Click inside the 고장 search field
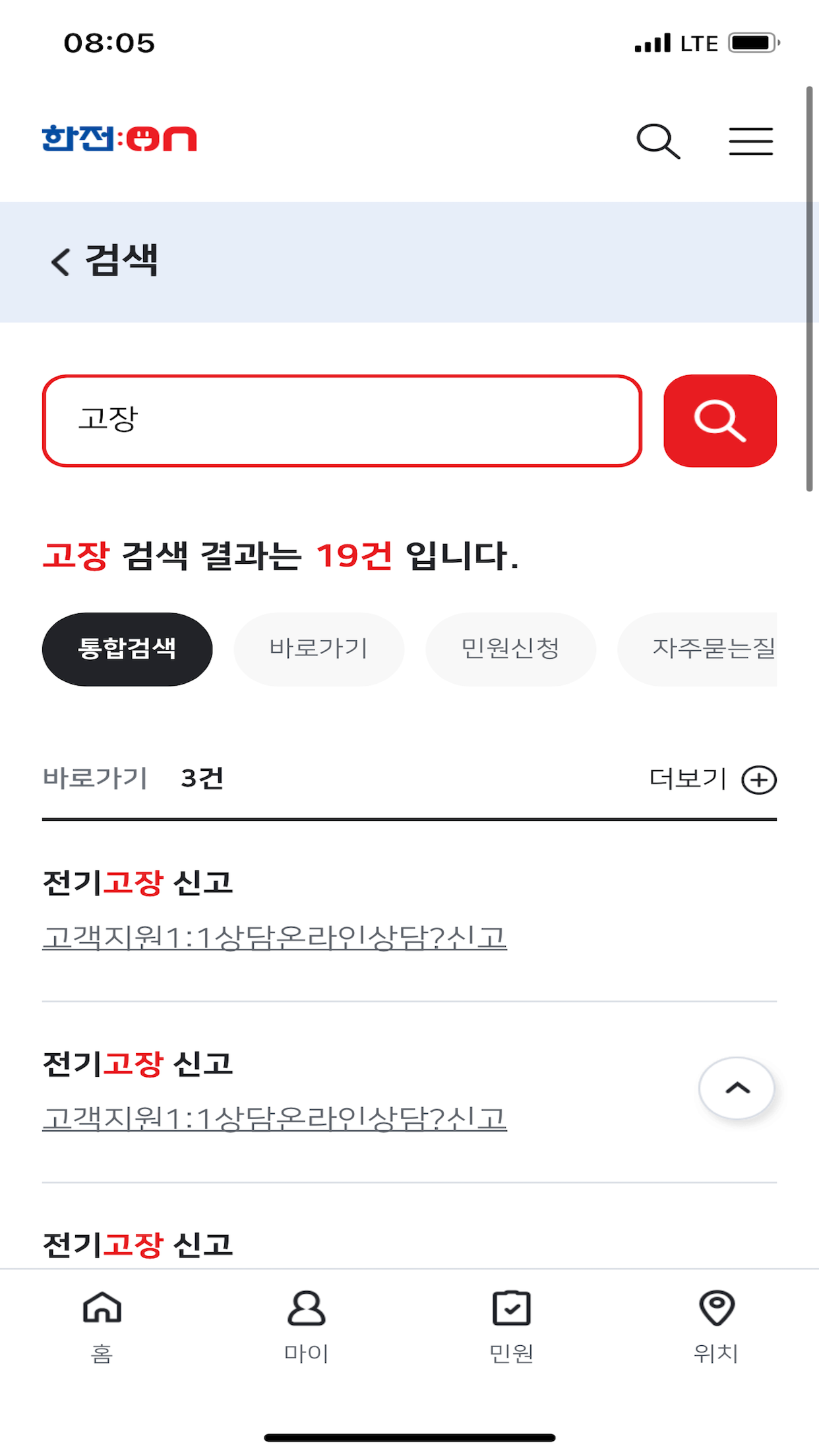 coord(343,420)
